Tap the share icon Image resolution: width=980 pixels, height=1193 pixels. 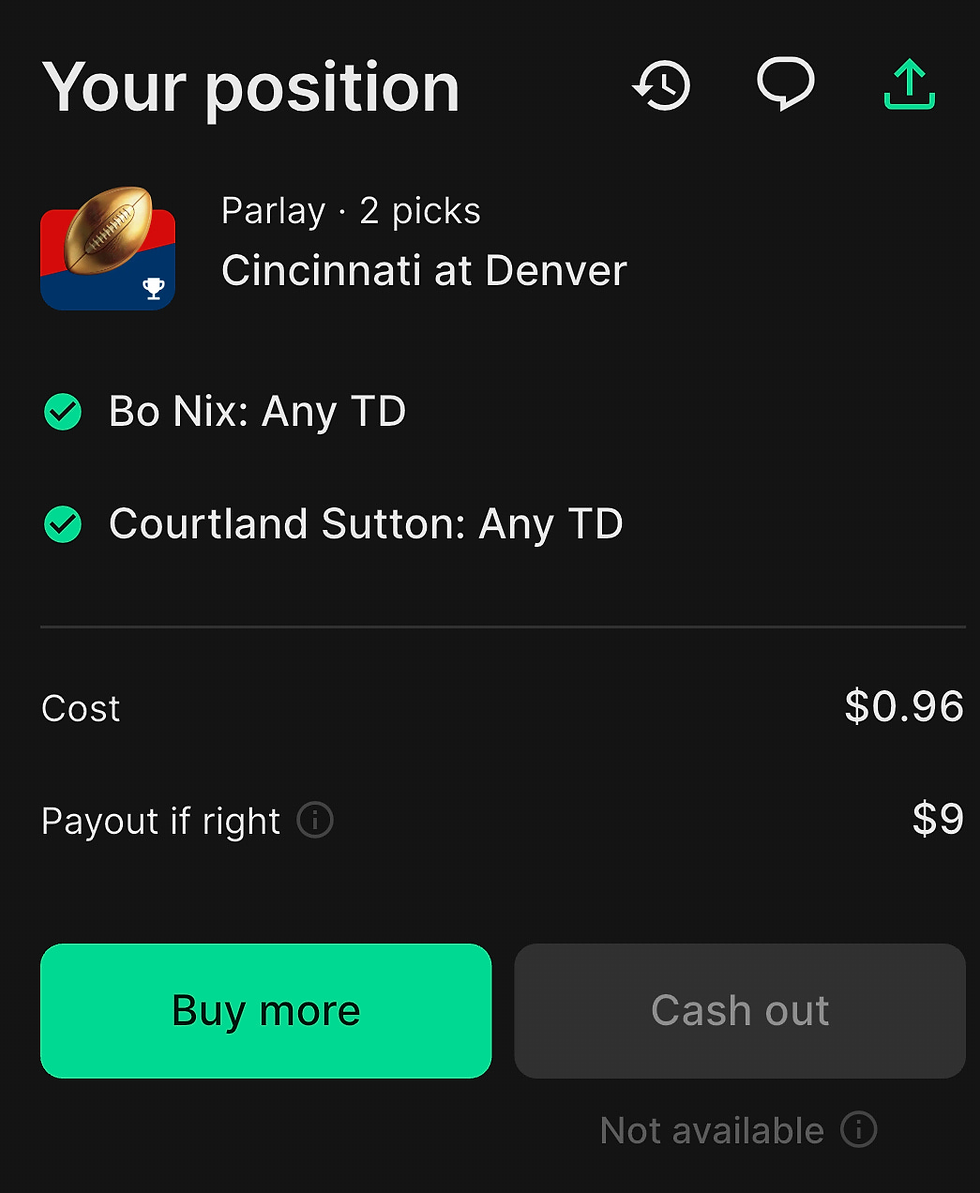[x=908, y=85]
